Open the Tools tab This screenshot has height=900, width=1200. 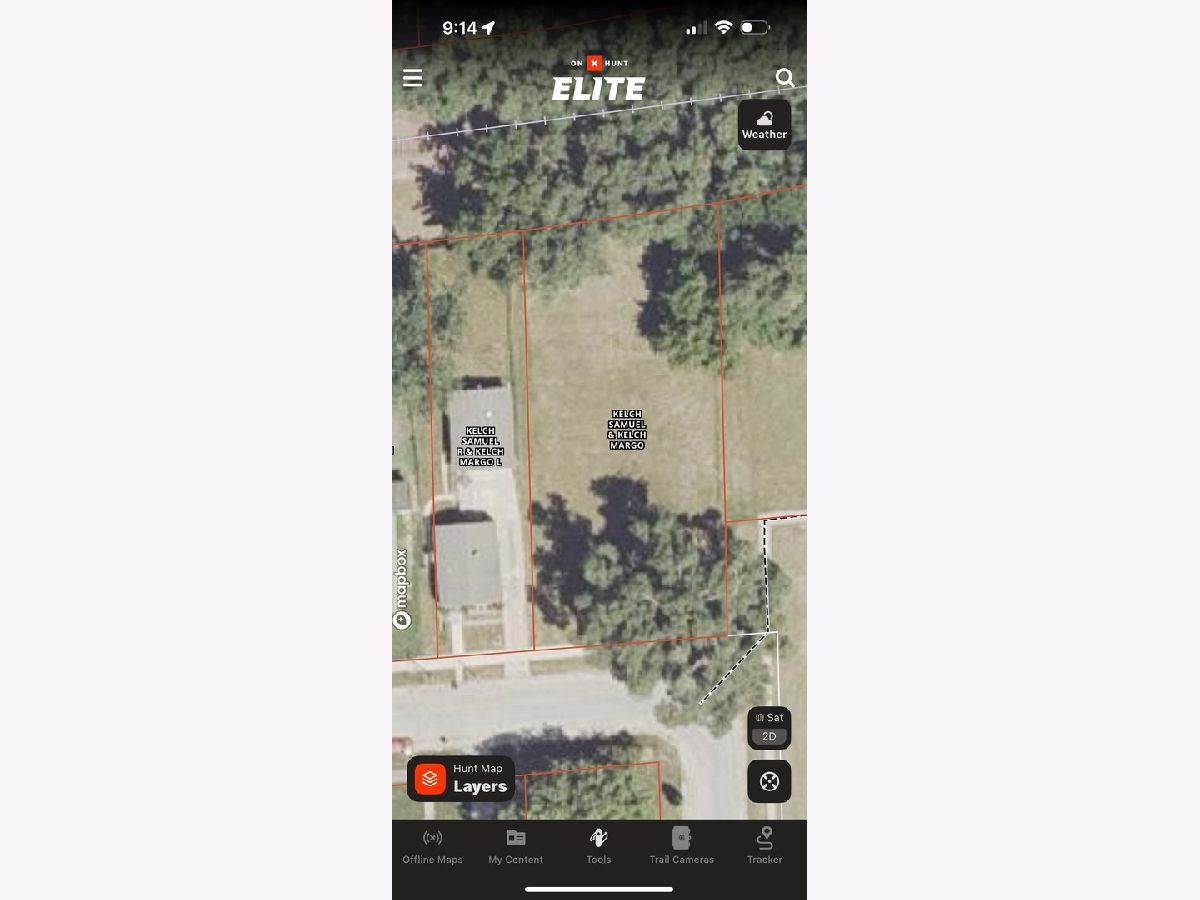click(x=598, y=846)
